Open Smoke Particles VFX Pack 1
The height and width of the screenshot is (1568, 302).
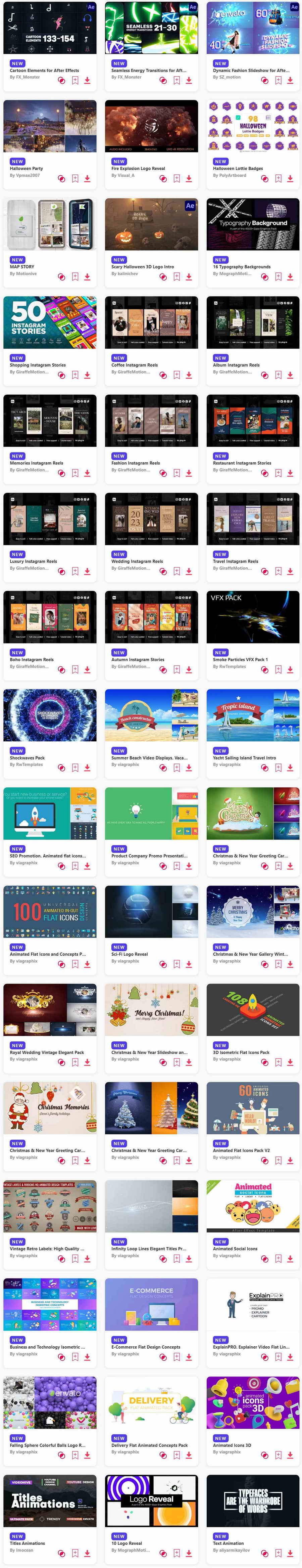[253, 617]
